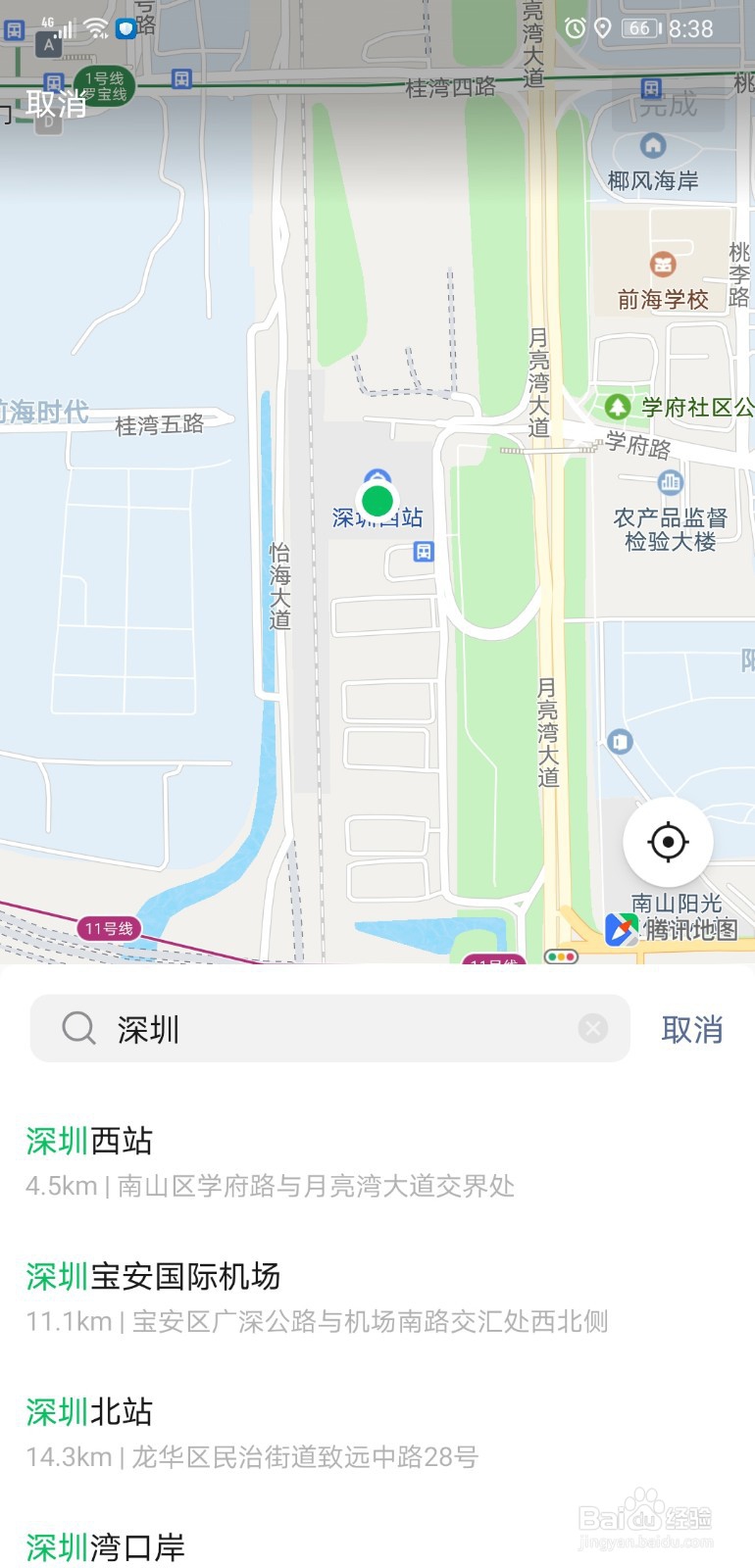Pick 深圳湾口岸 result
Image resolution: width=755 pixels, height=1568 pixels.
click(x=377, y=1545)
